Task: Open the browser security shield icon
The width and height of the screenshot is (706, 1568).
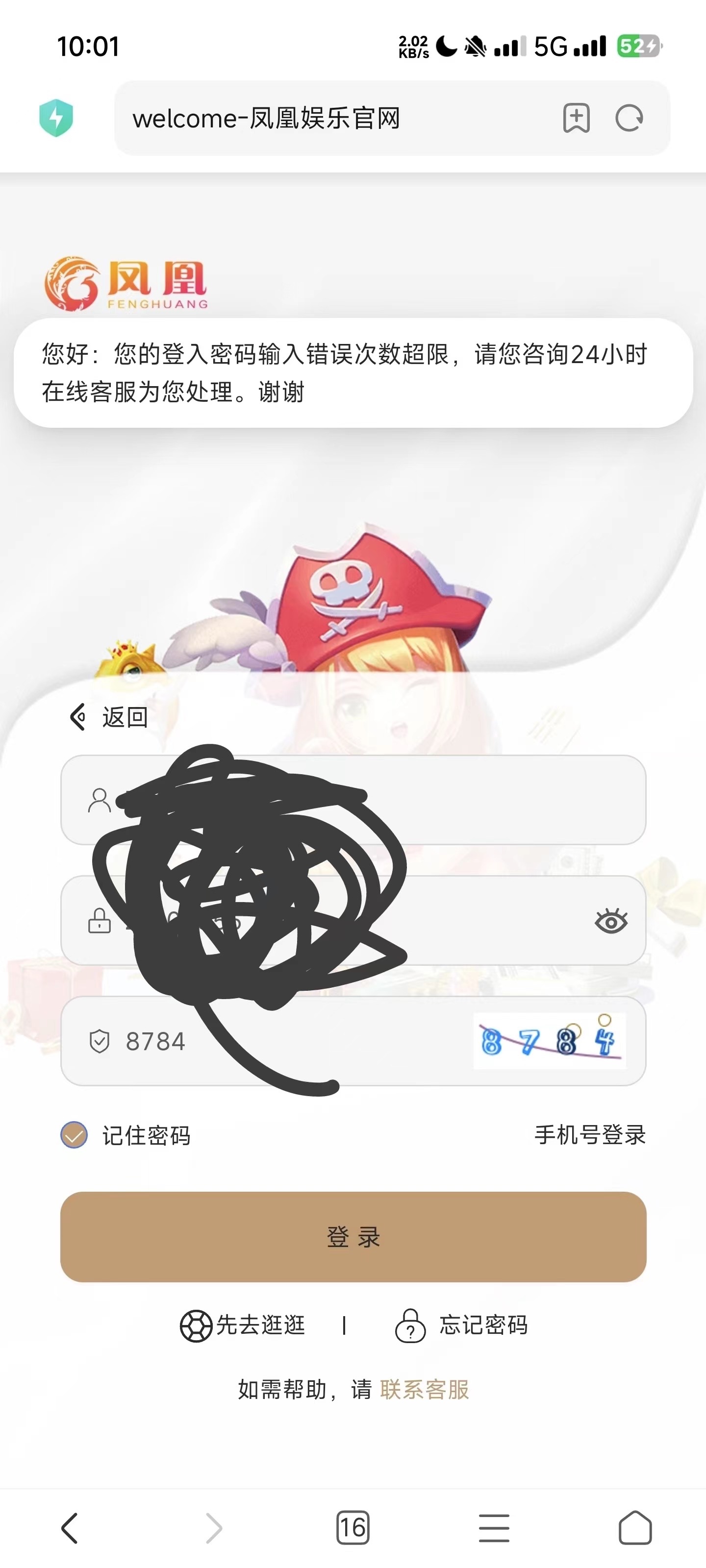Action: (56, 118)
